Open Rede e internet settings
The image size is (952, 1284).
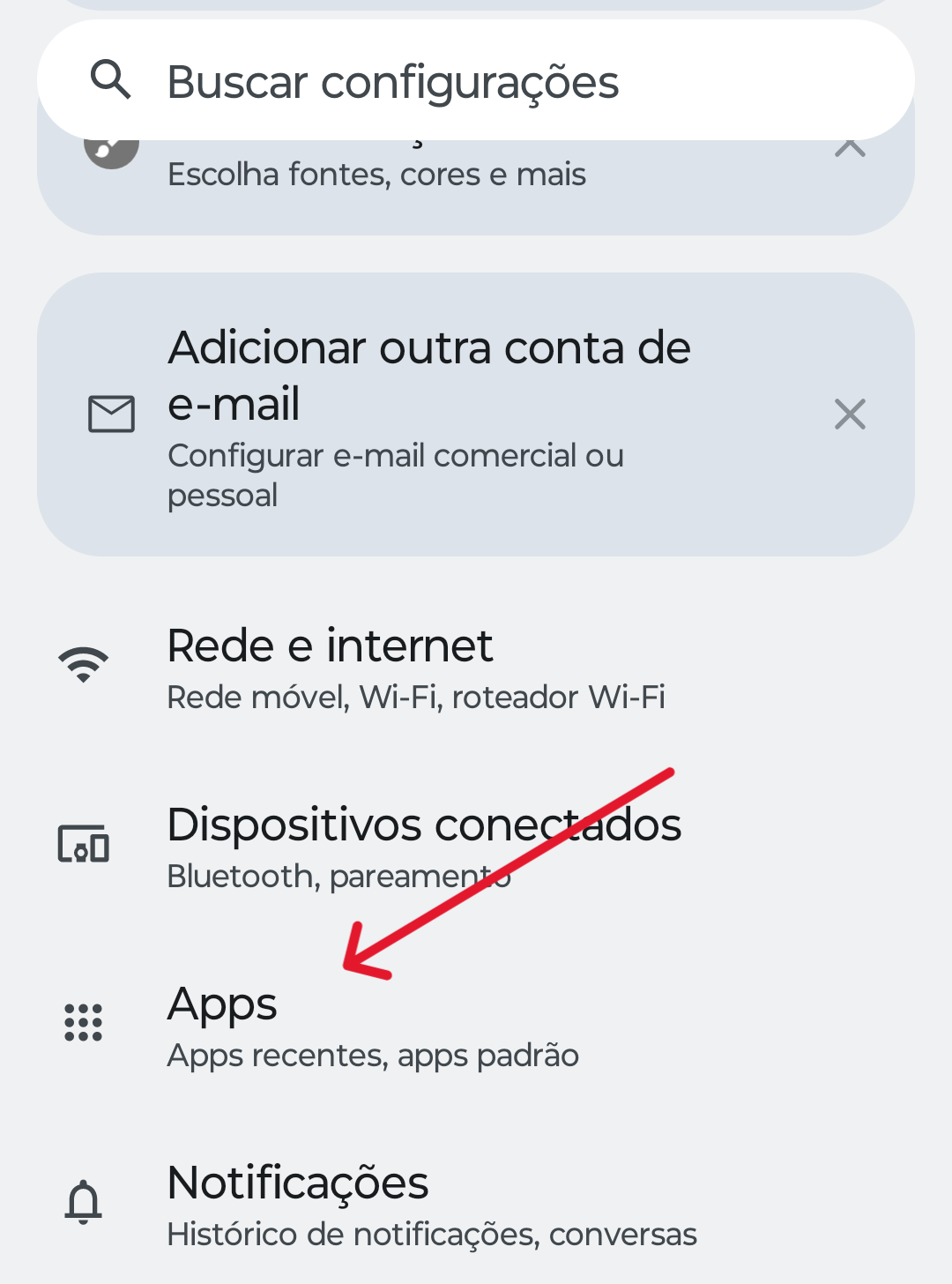coord(331,646)
